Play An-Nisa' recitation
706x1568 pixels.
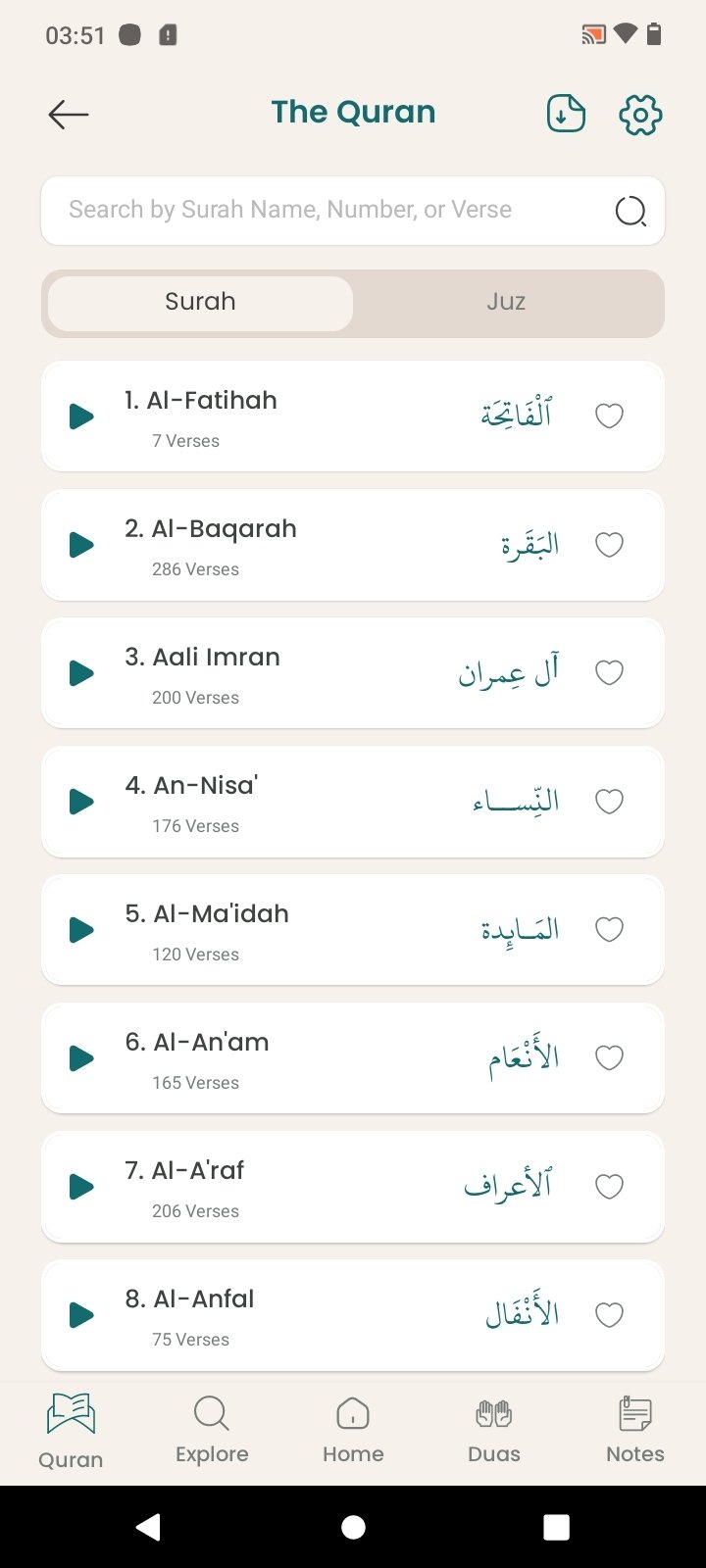pos(81,802)
